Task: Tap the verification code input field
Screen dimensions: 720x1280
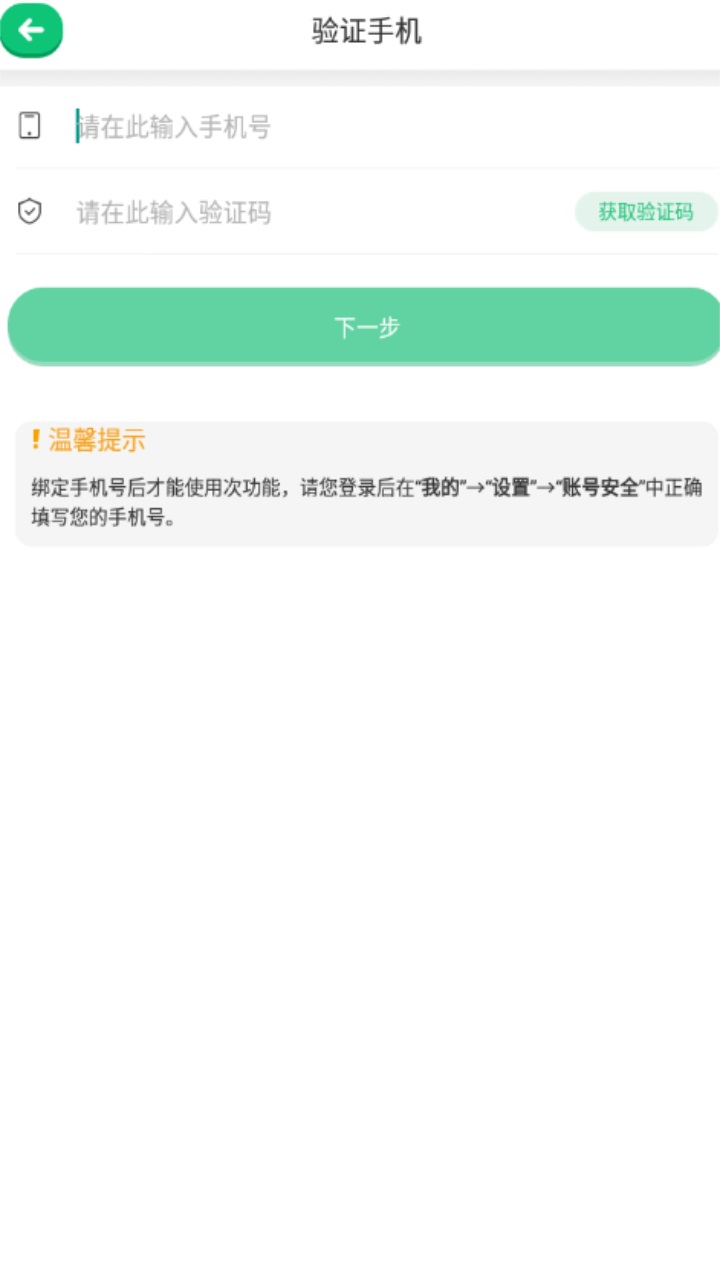Action: click(x=300, y=212)
